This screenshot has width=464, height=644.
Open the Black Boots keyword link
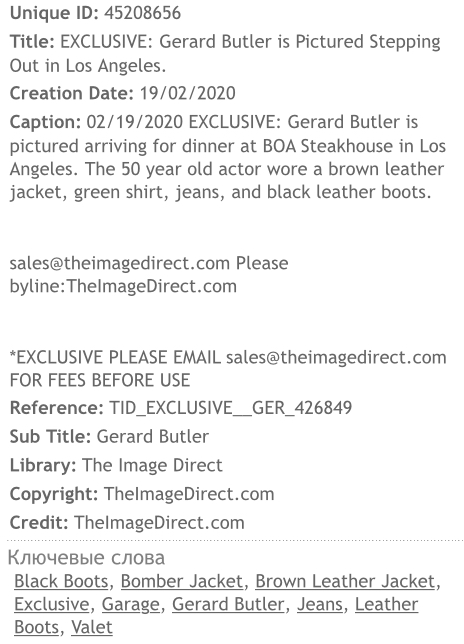[61, 581]
